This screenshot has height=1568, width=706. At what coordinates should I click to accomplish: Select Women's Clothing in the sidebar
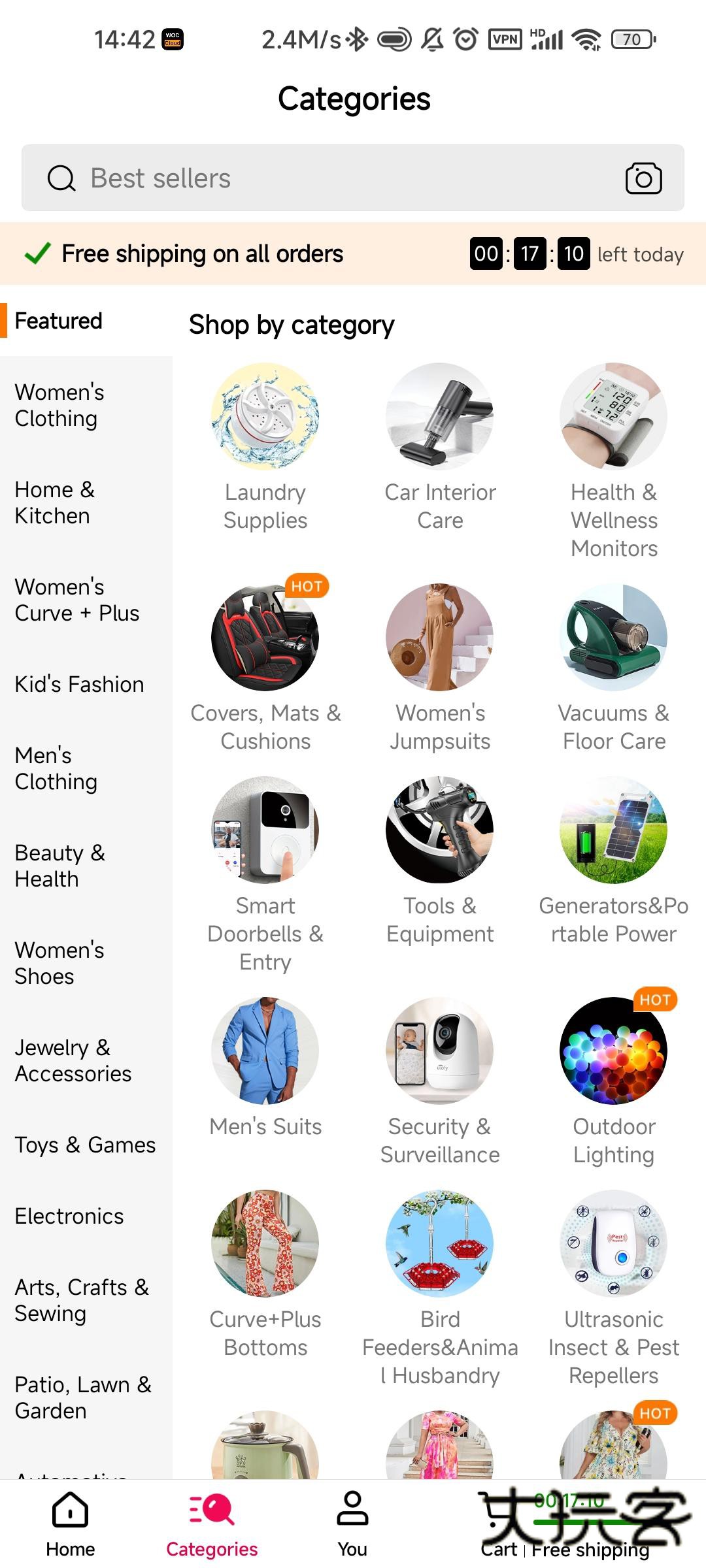(59, 405)
